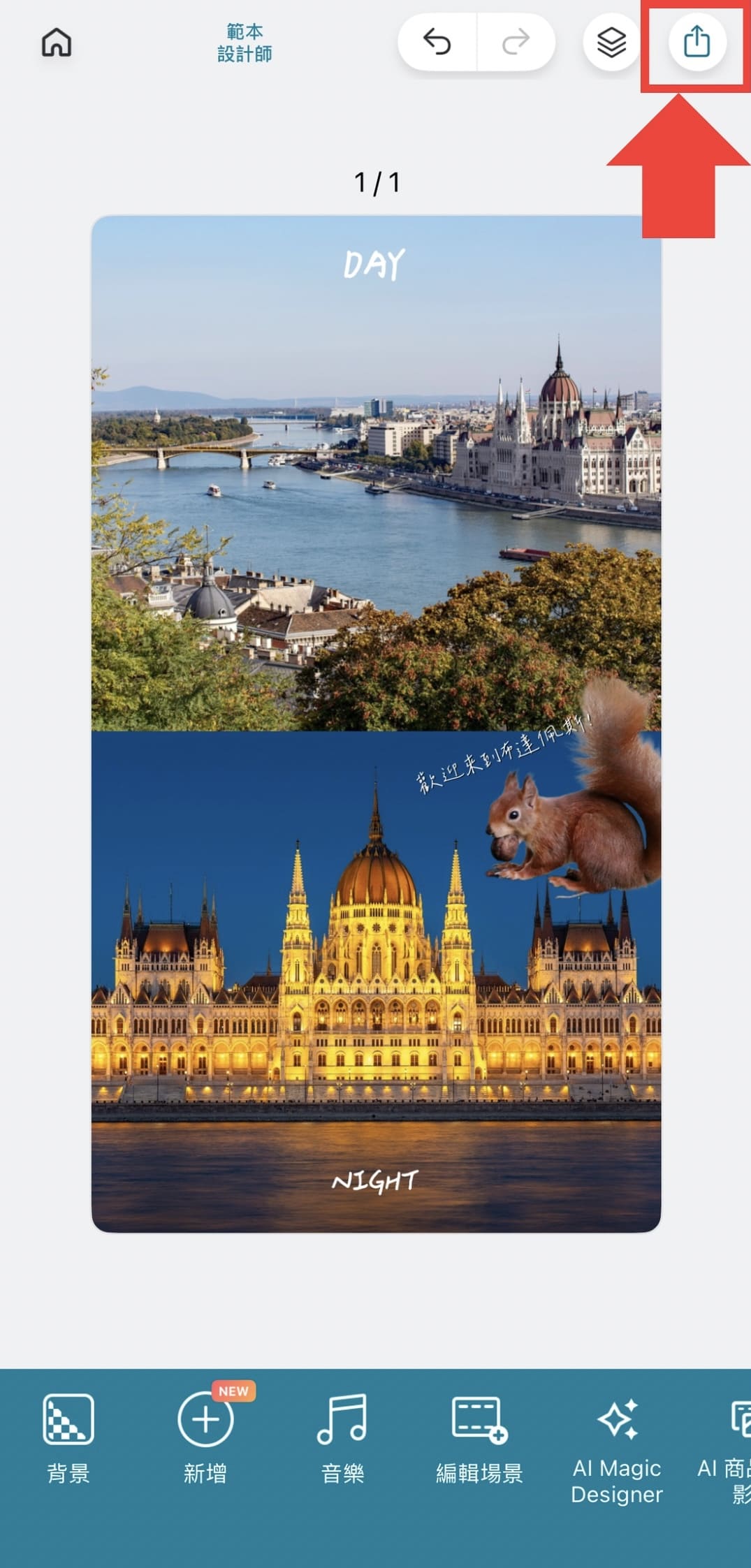Select the design canvas
The width and height of the screenshot is (751, 1568).
(376, 723)
